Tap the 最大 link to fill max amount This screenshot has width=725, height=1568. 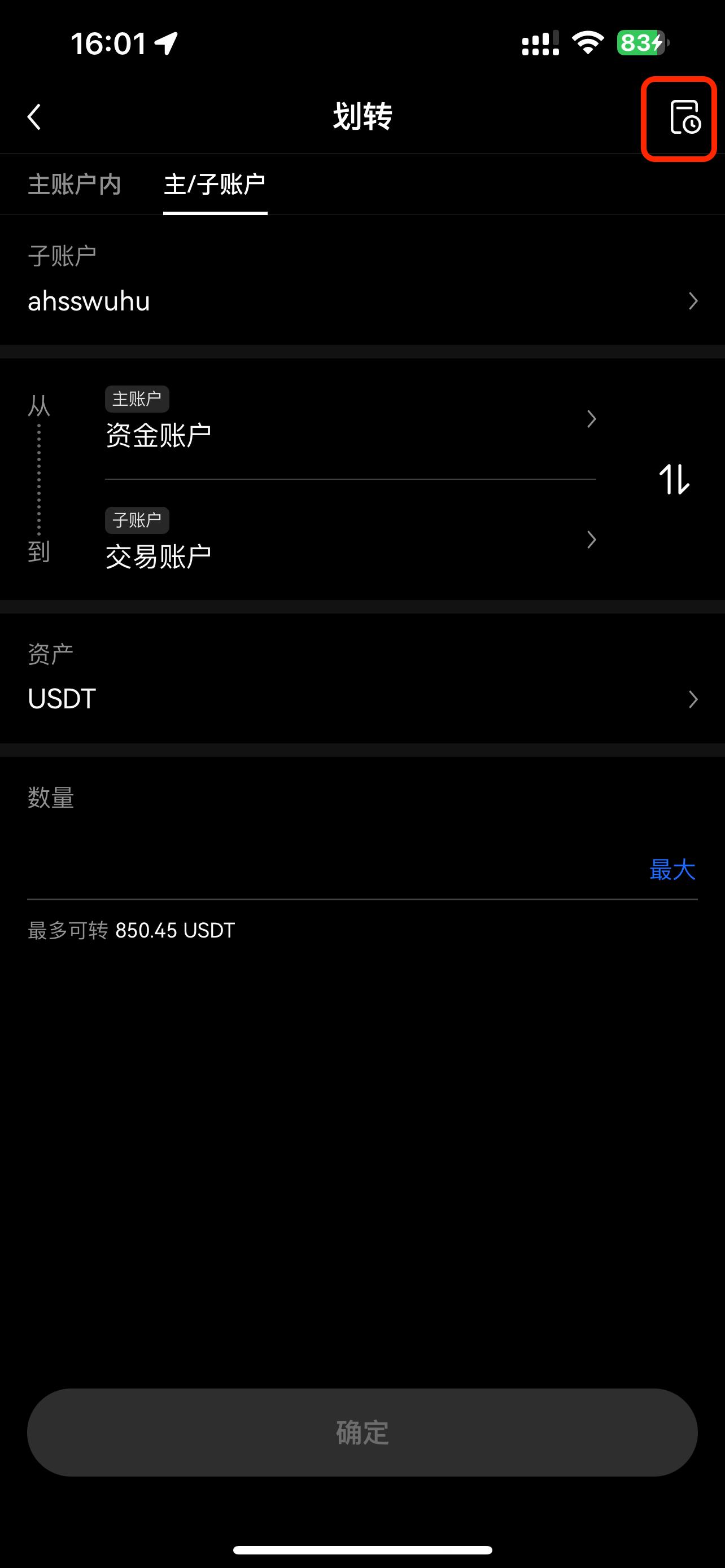[x=672, y=870]
